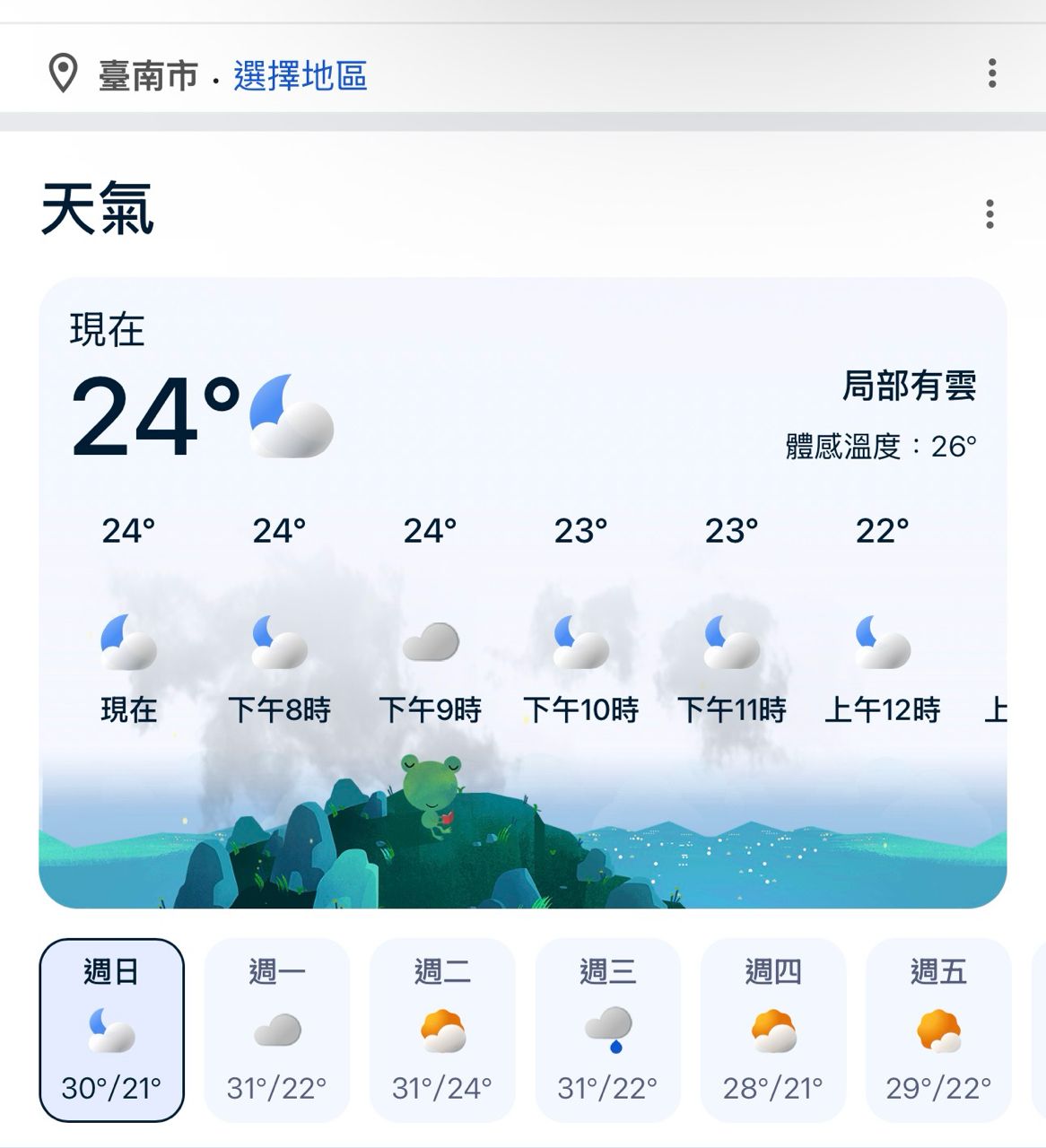Click the rain icon on the 週三 card
The height and width of the screenshot is (1148, 1046).
coord(608,1028)
